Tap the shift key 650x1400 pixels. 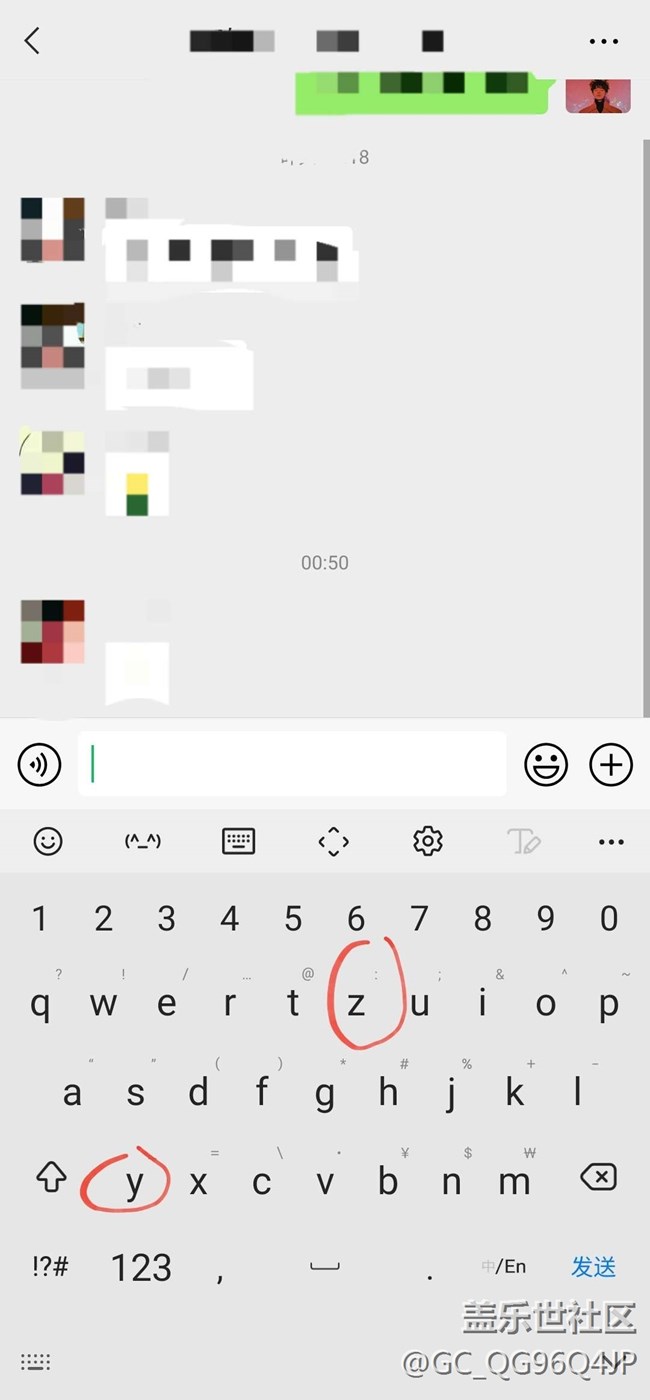(51, 1178)
